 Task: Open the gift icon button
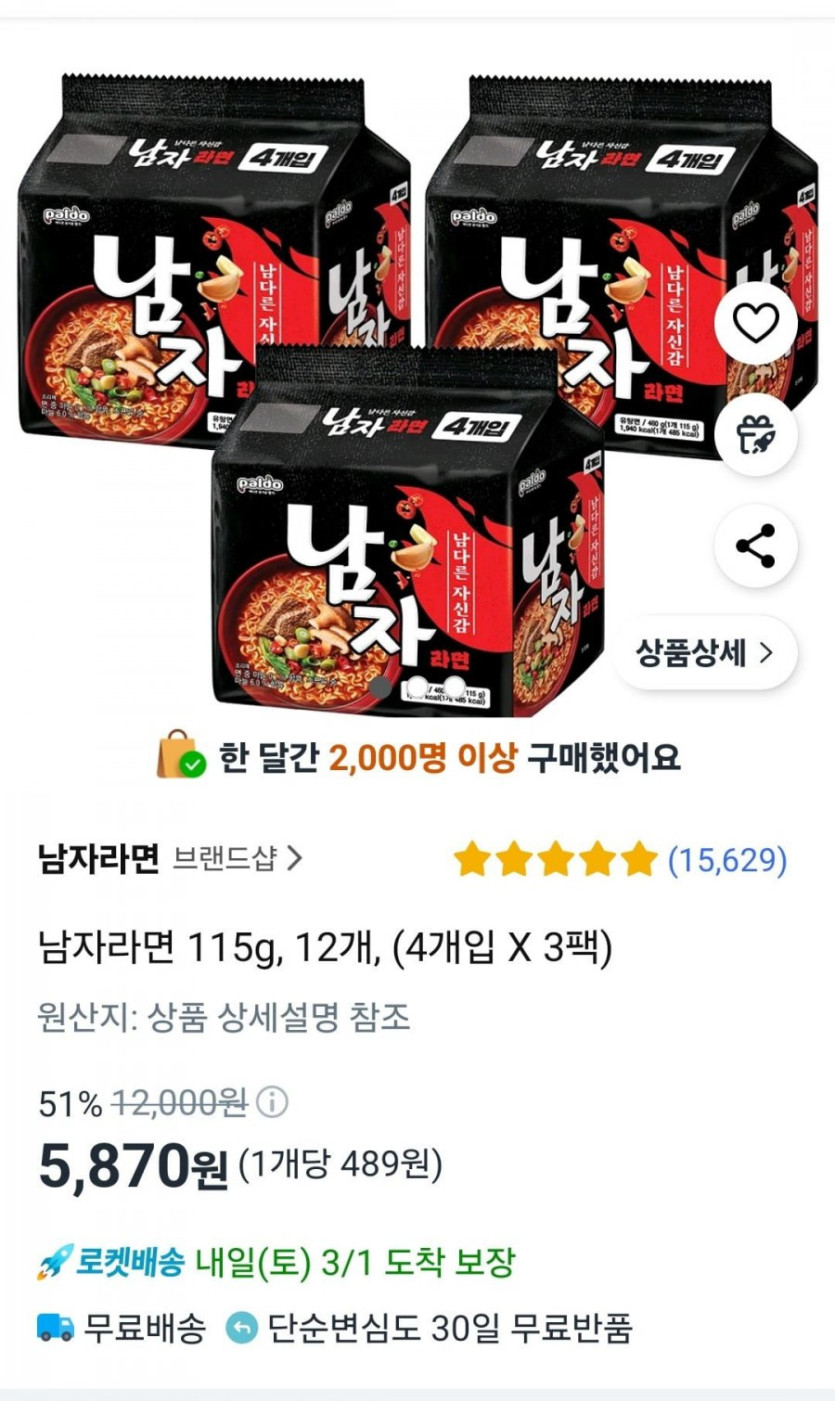(x=755, y=434)
